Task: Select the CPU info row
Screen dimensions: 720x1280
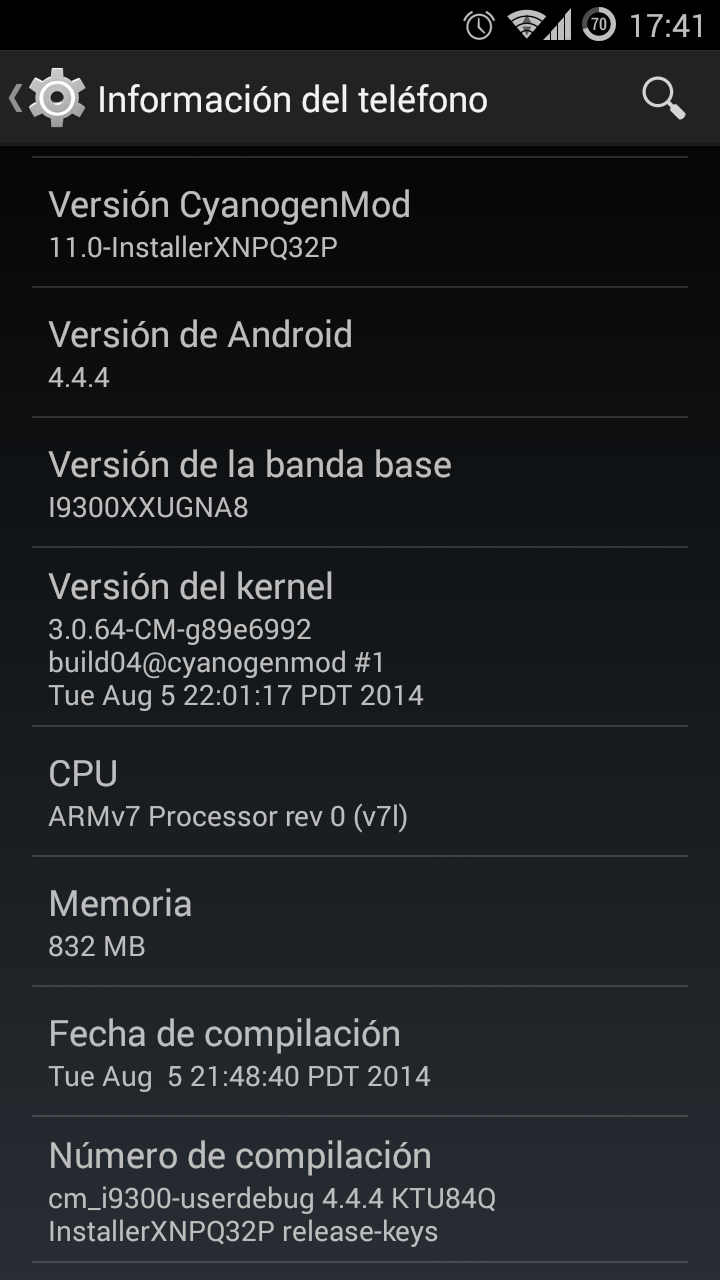Action: pyautogui.click(x=360, y=792)
